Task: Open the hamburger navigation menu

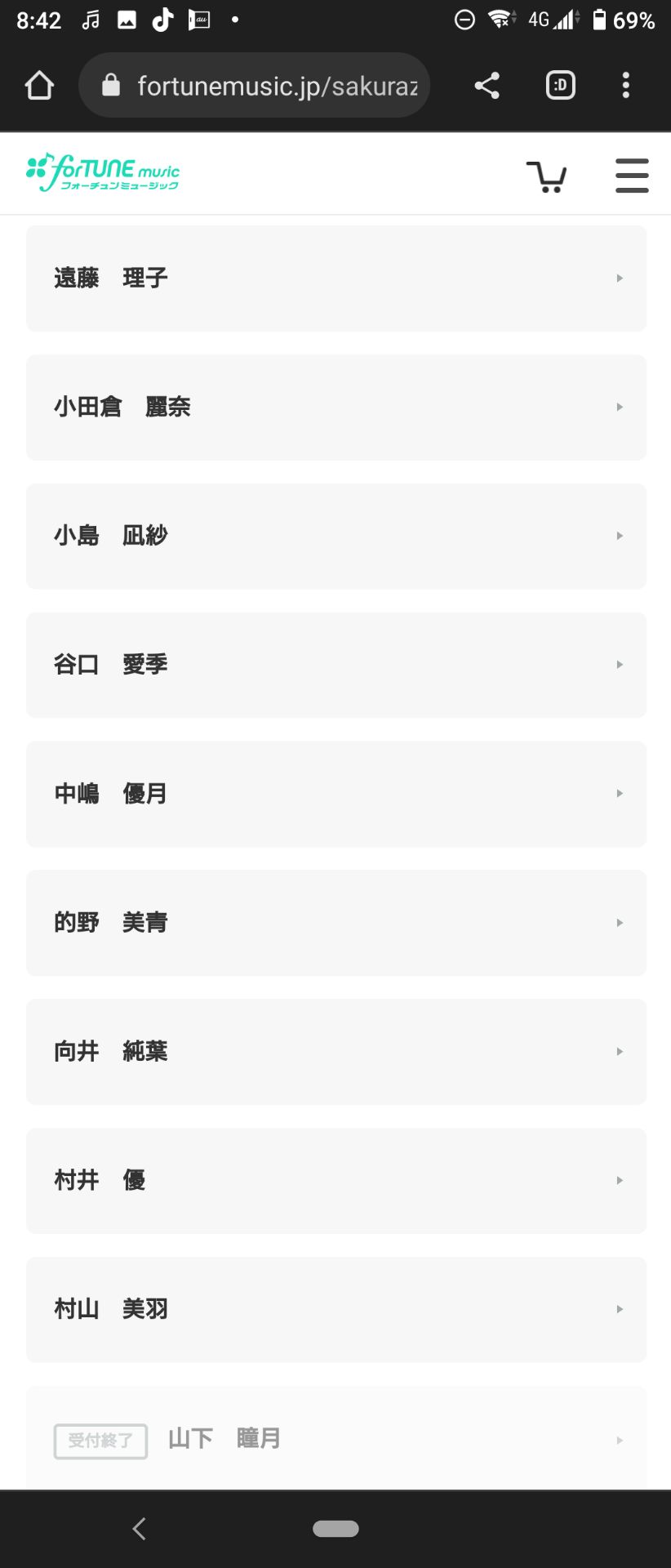Action: [x=631, y=175]
